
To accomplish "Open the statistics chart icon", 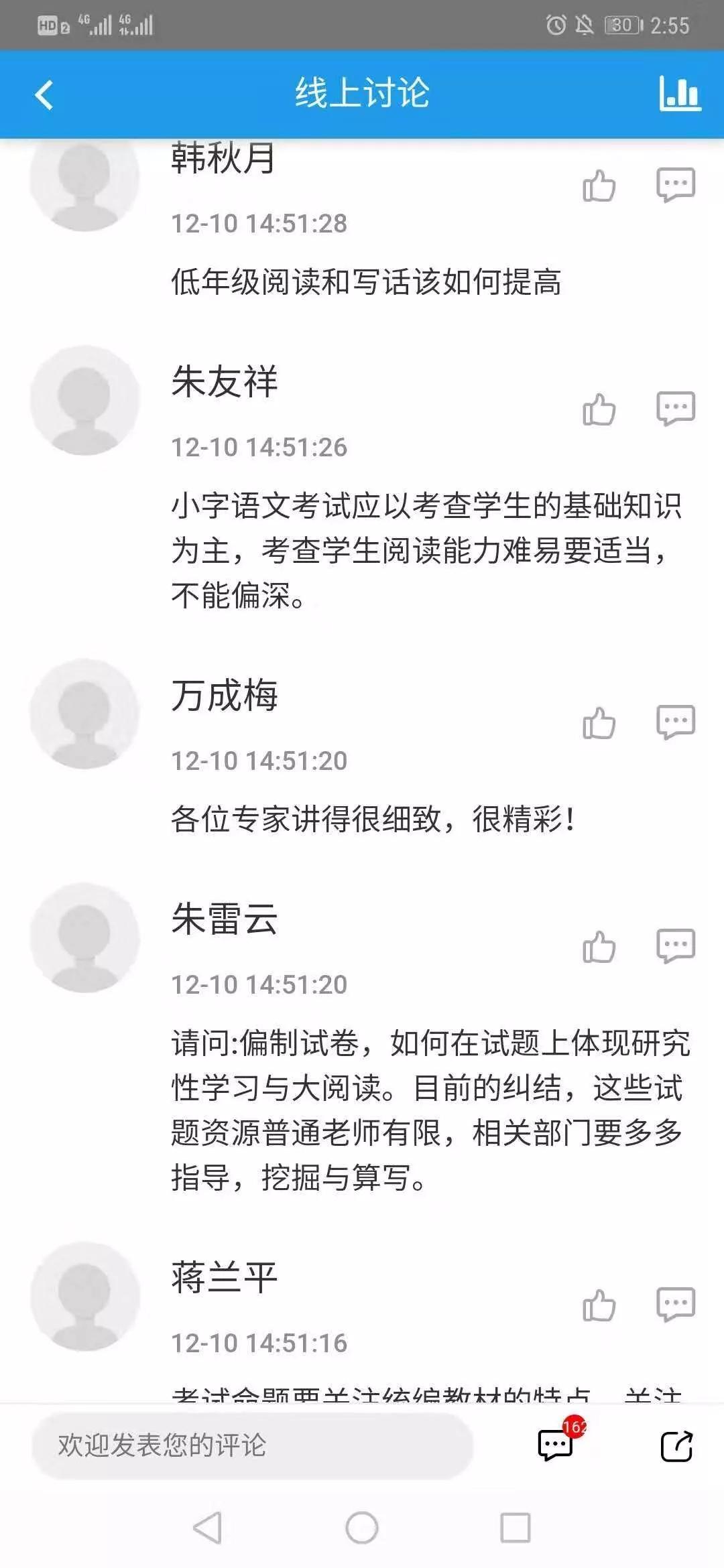I will tap(680, 93).
